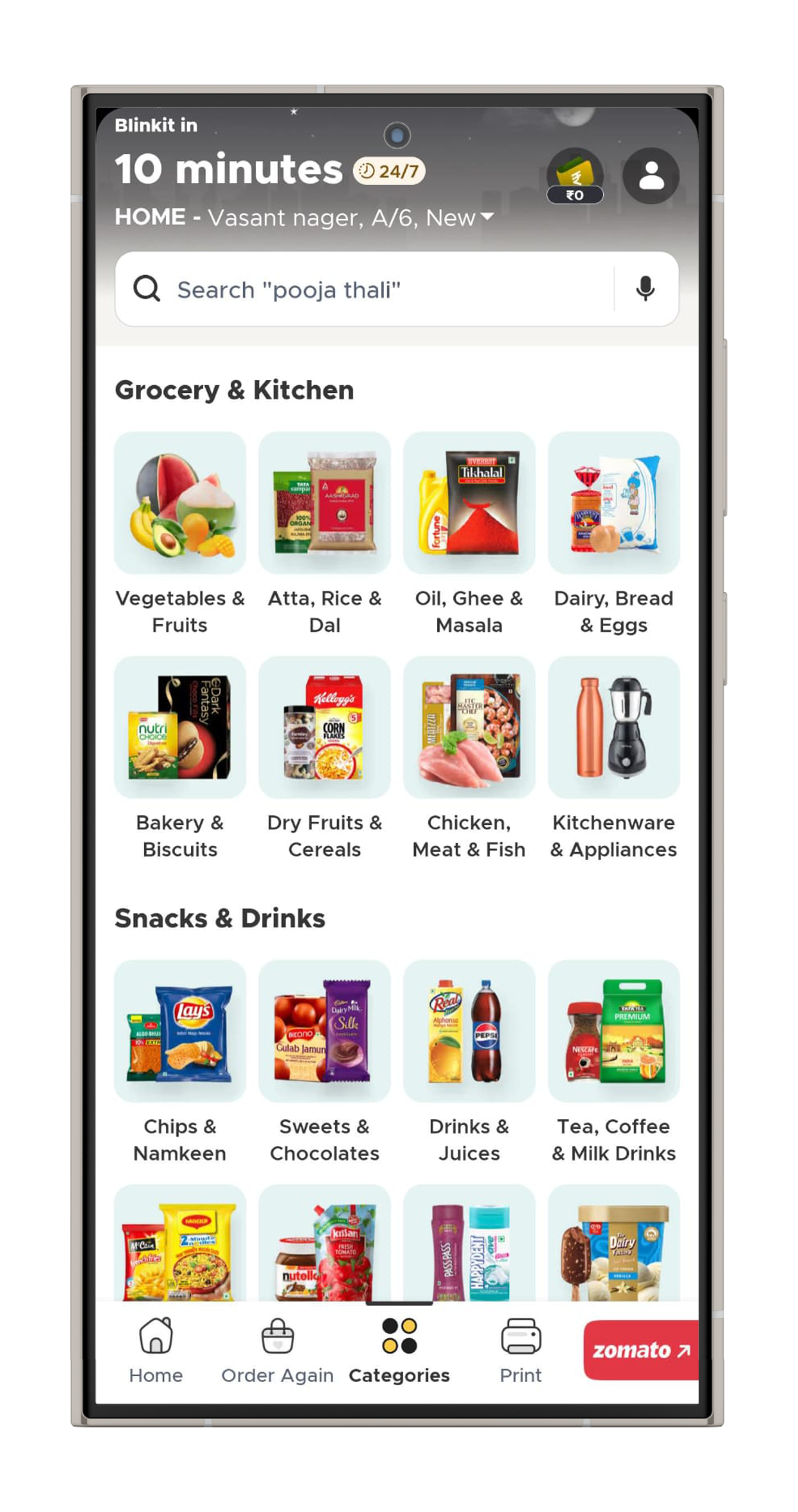Select Sweets & Chocolates tile

pos(324,1031)
